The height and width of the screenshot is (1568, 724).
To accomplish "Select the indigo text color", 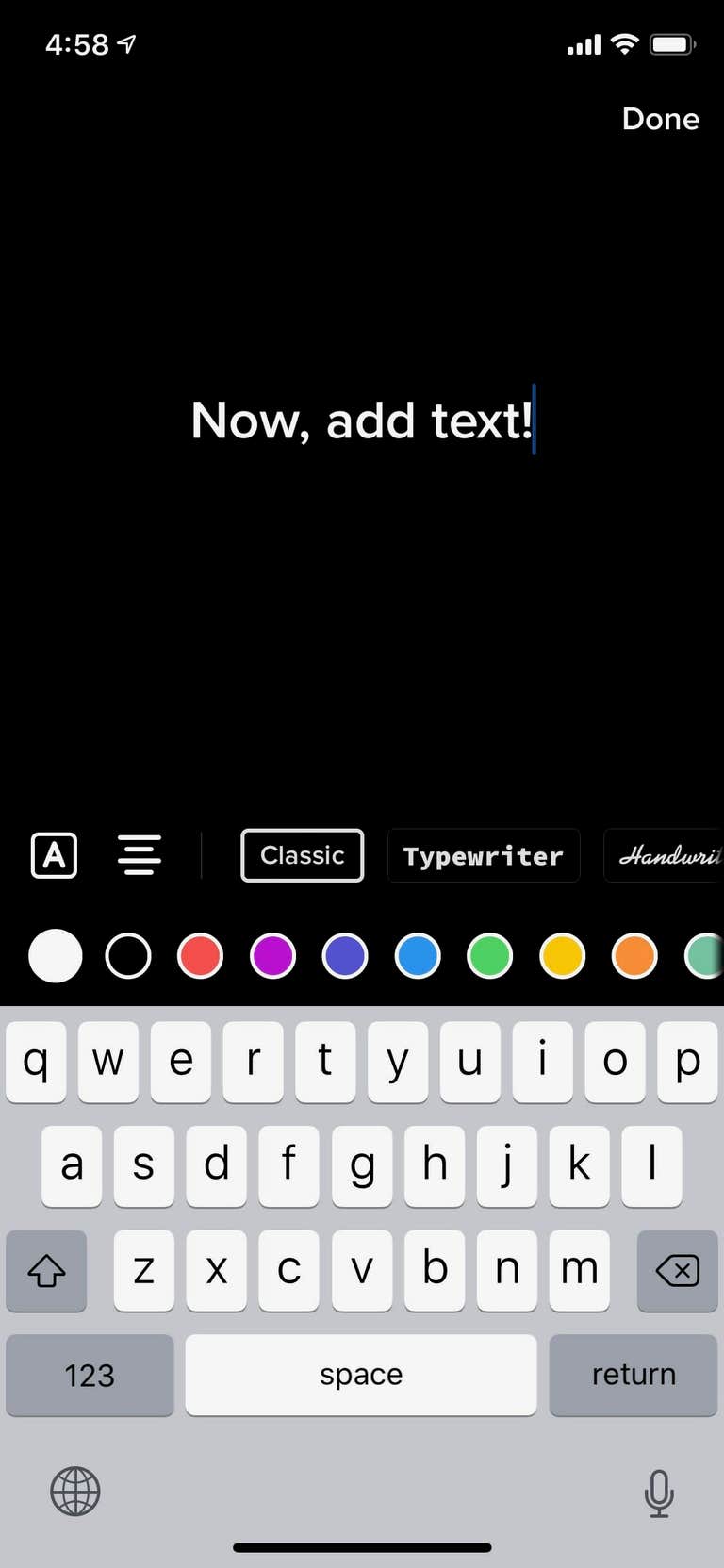I will [345, 956].
